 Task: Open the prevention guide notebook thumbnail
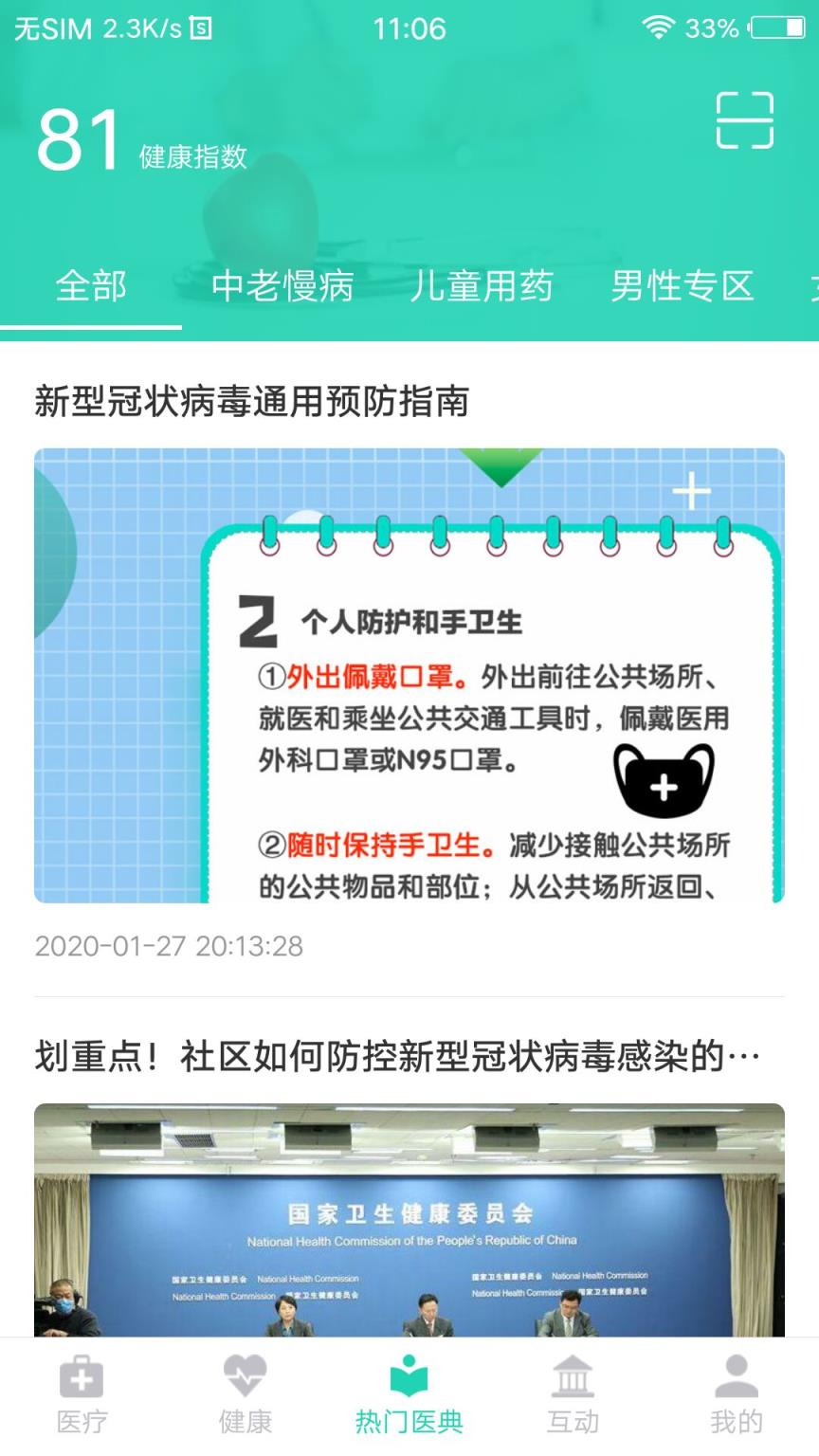409,678
